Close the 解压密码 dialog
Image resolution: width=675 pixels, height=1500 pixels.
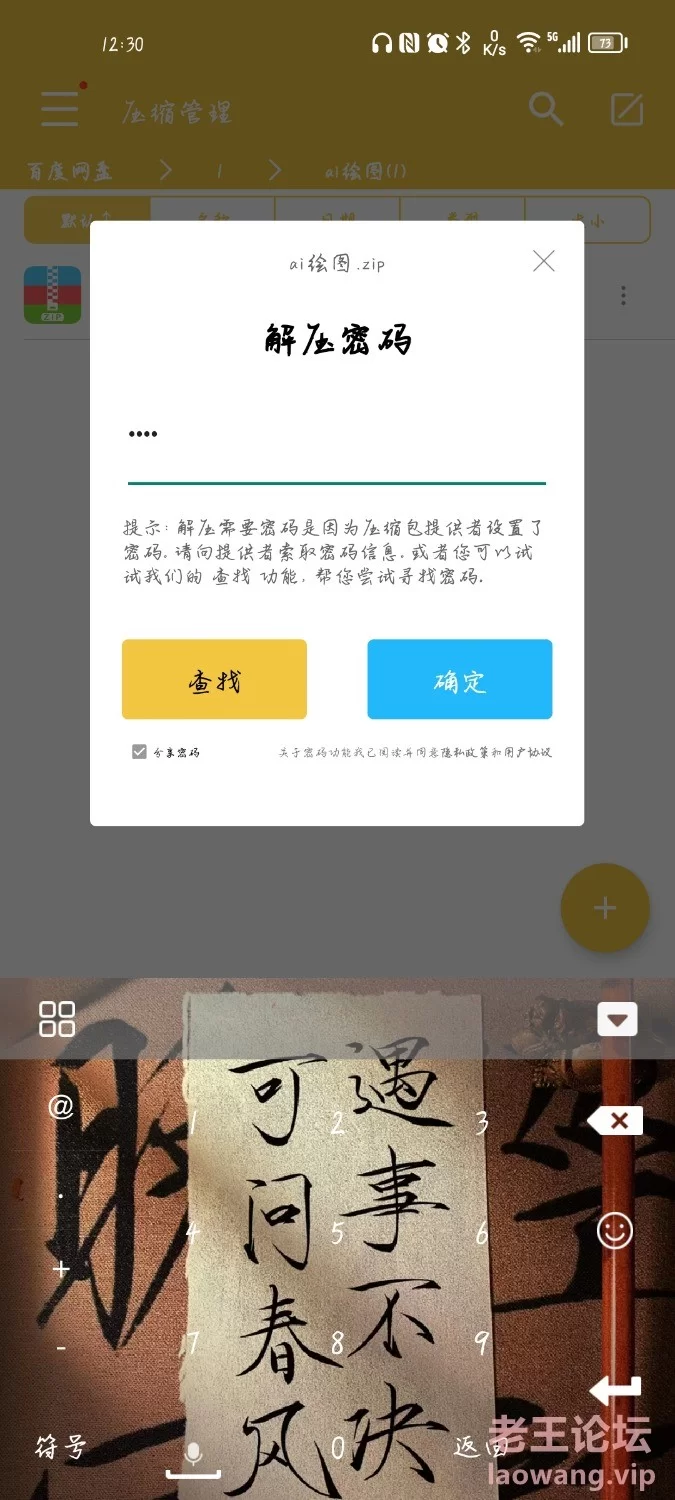543,261
